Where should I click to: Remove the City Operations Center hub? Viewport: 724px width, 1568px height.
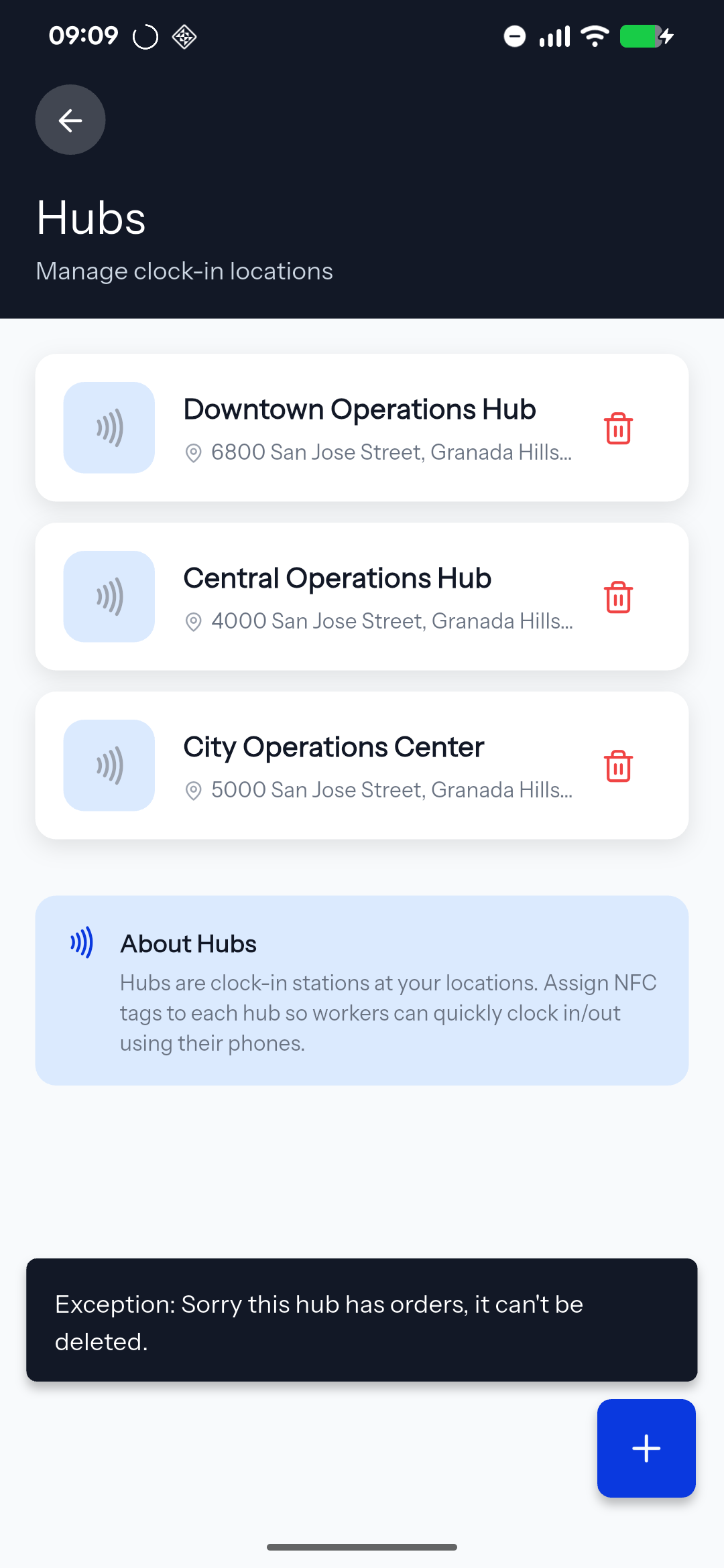click(618, 766)
